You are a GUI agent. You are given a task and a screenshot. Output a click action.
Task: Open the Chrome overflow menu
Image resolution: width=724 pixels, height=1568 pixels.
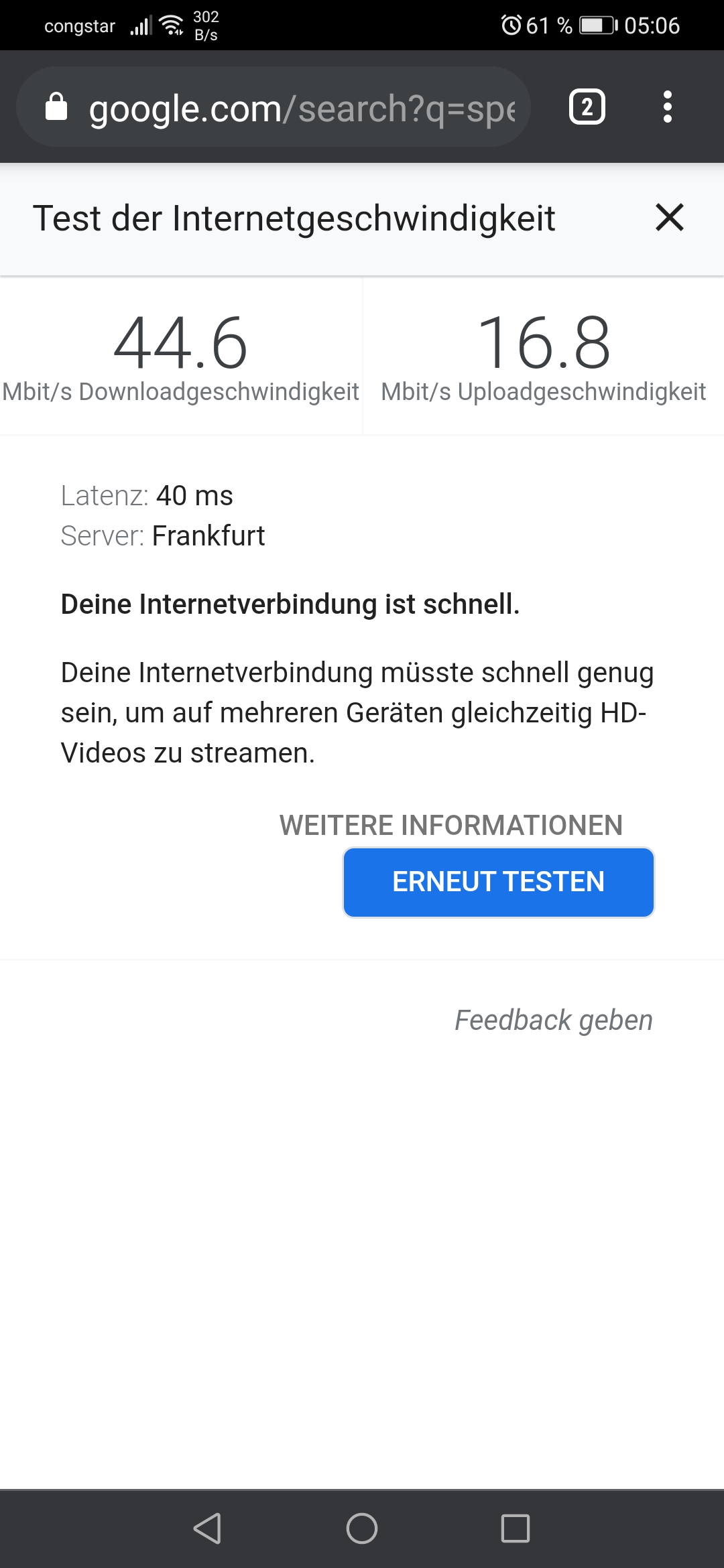667,107
